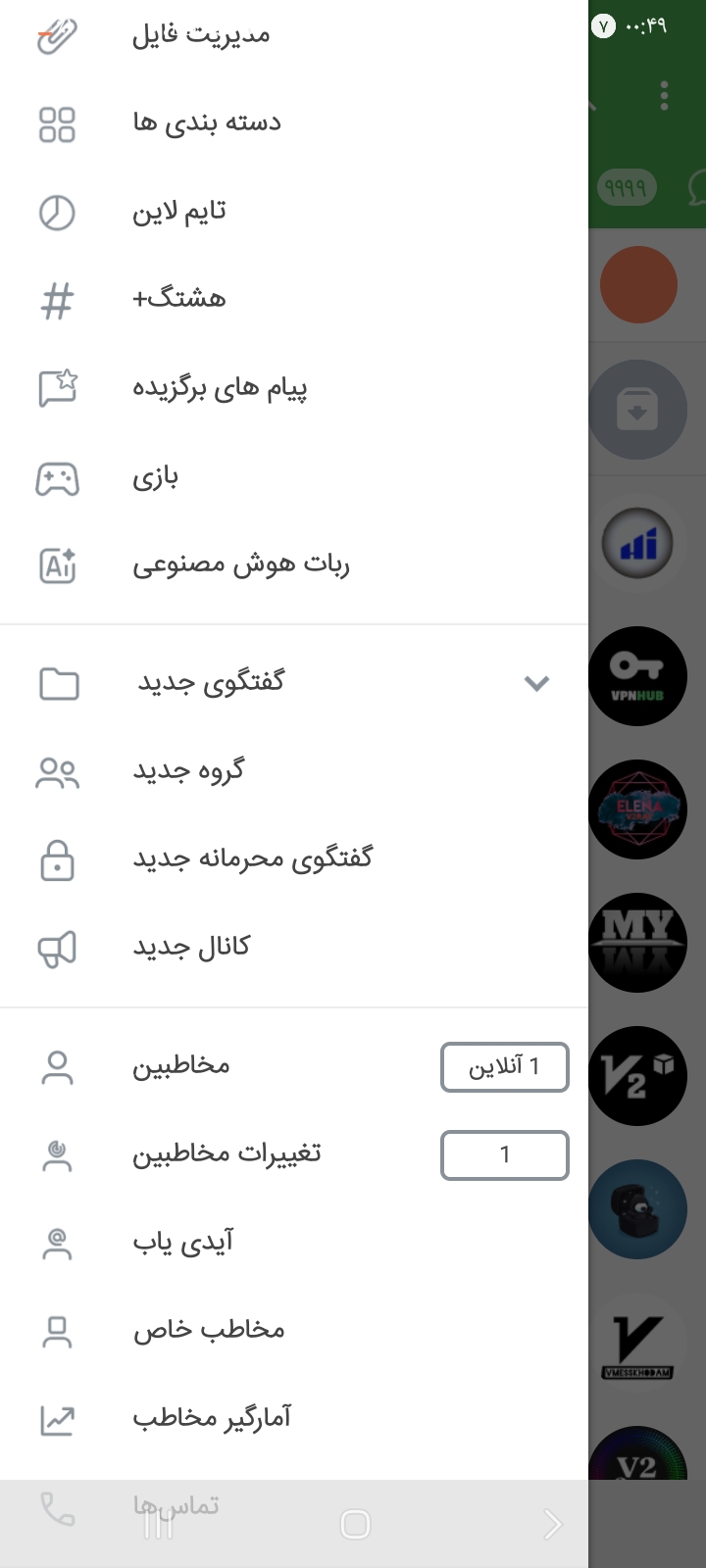Screen dimensions: 706x1568
Task: Open بازی games
Action: pyautogui.click(x=156, y=477)
